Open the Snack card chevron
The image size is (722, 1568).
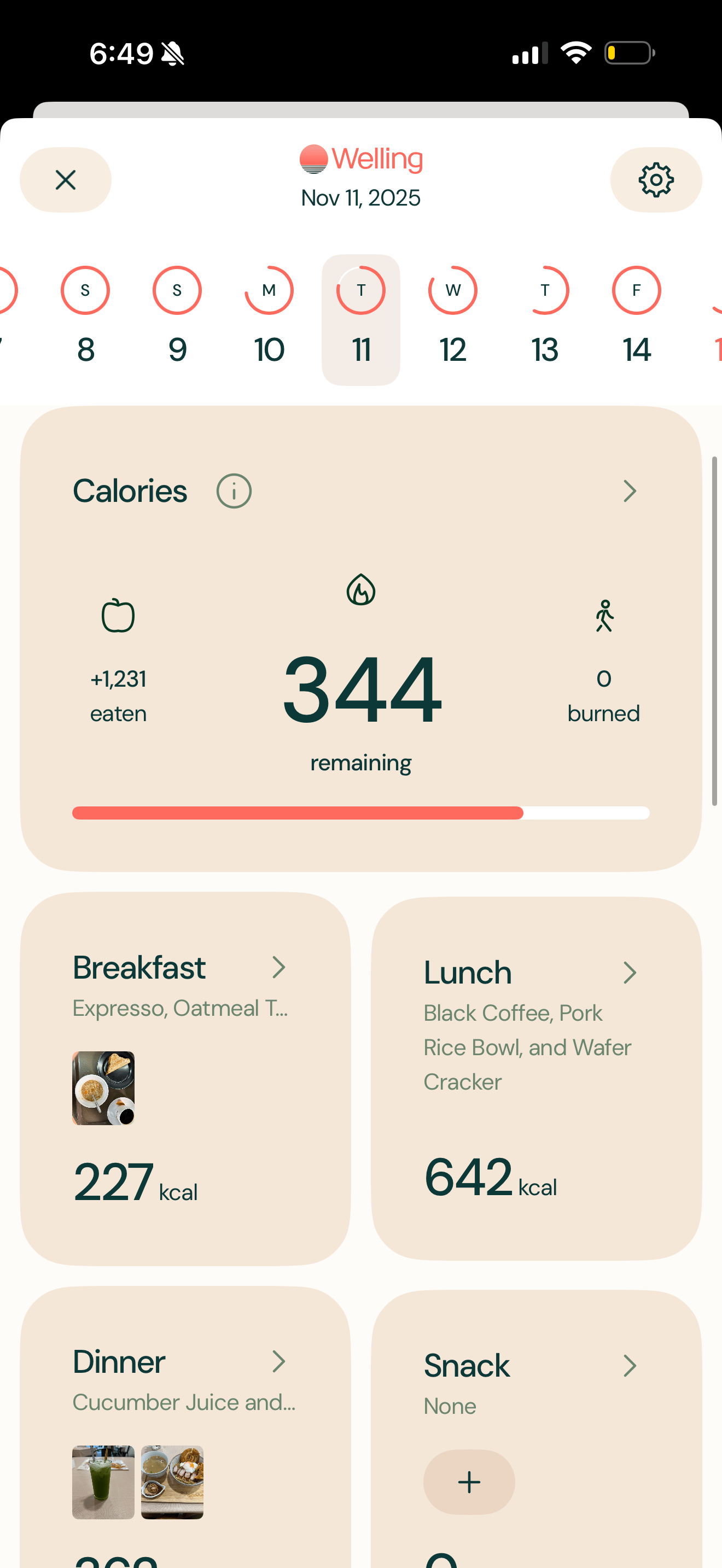[630, 1366]
